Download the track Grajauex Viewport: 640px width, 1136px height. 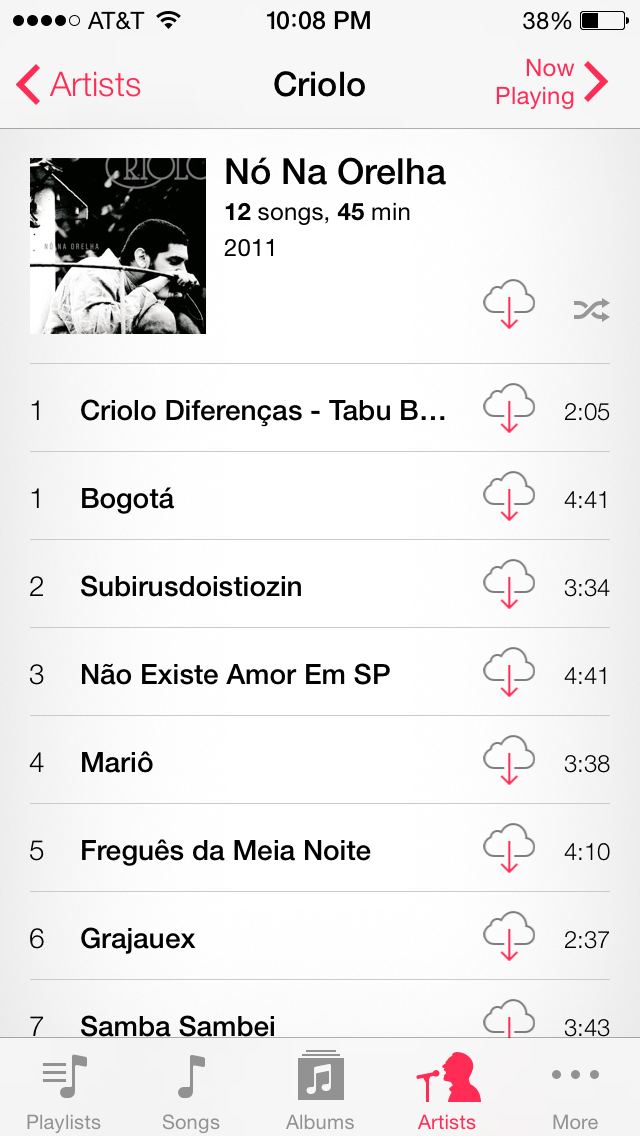[509, 936]
